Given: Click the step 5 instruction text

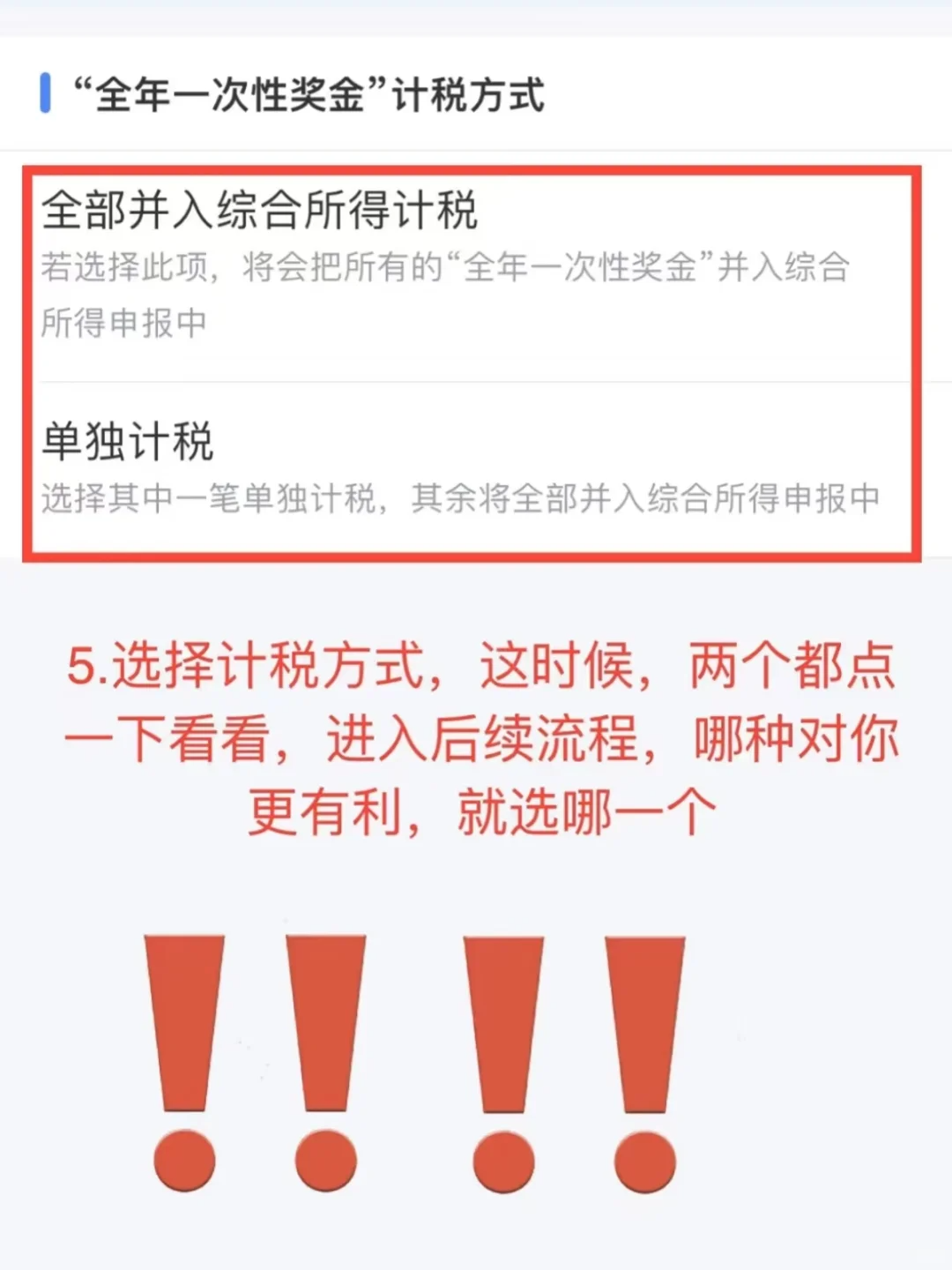Looking at the screenshot, I should pyautogui.click(x=476, y=741).
